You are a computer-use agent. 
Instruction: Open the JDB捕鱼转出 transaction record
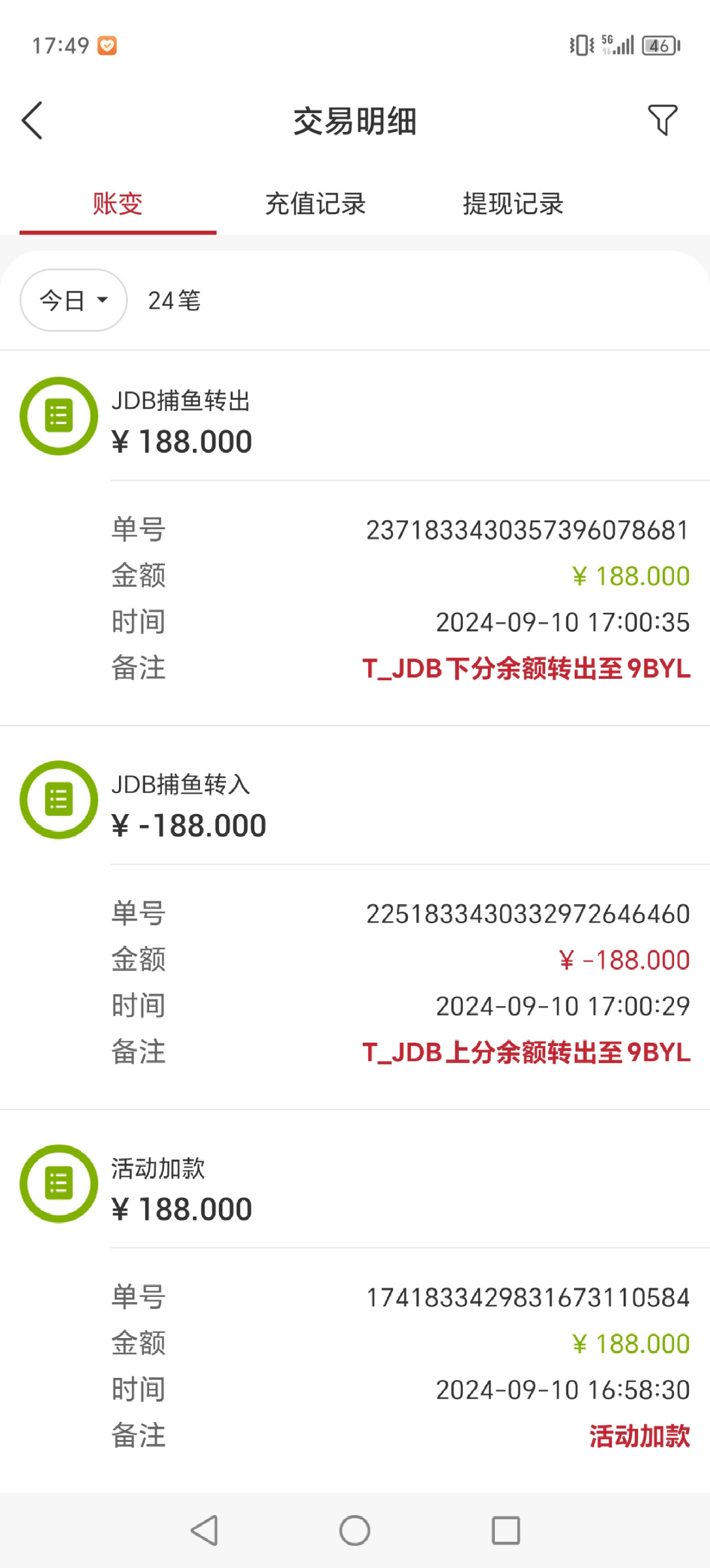182,421
